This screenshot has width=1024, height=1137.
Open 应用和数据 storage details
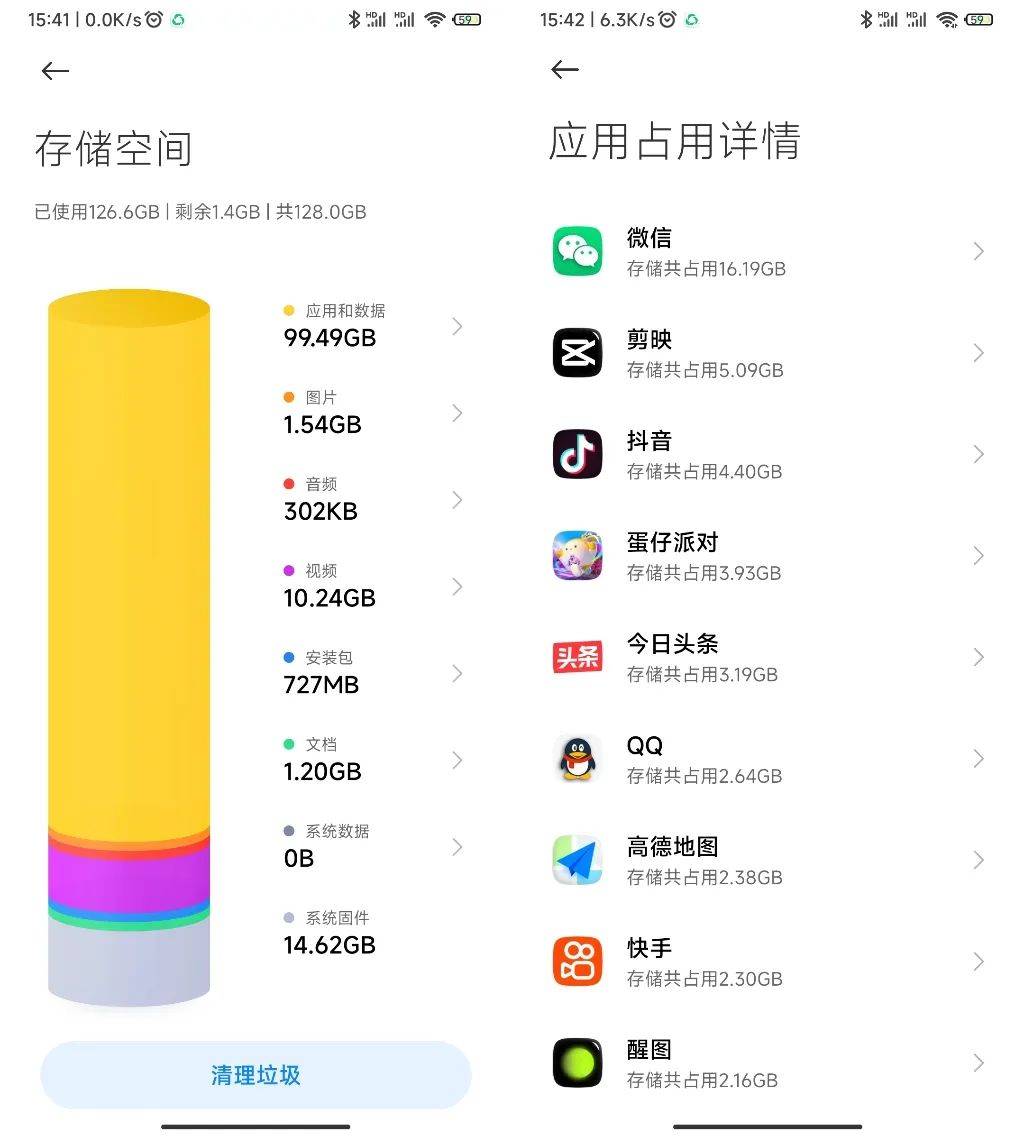(x=372, y=326)
